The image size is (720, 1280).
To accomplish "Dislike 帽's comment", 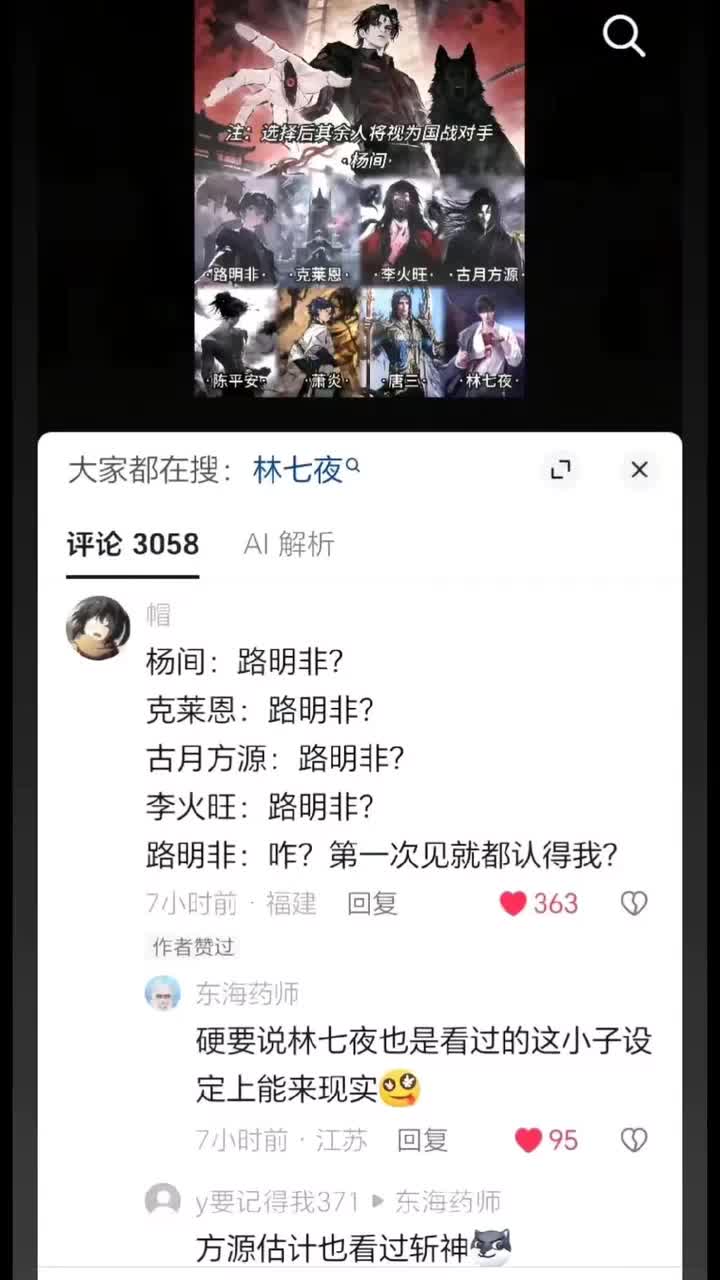I will point(634,904).
